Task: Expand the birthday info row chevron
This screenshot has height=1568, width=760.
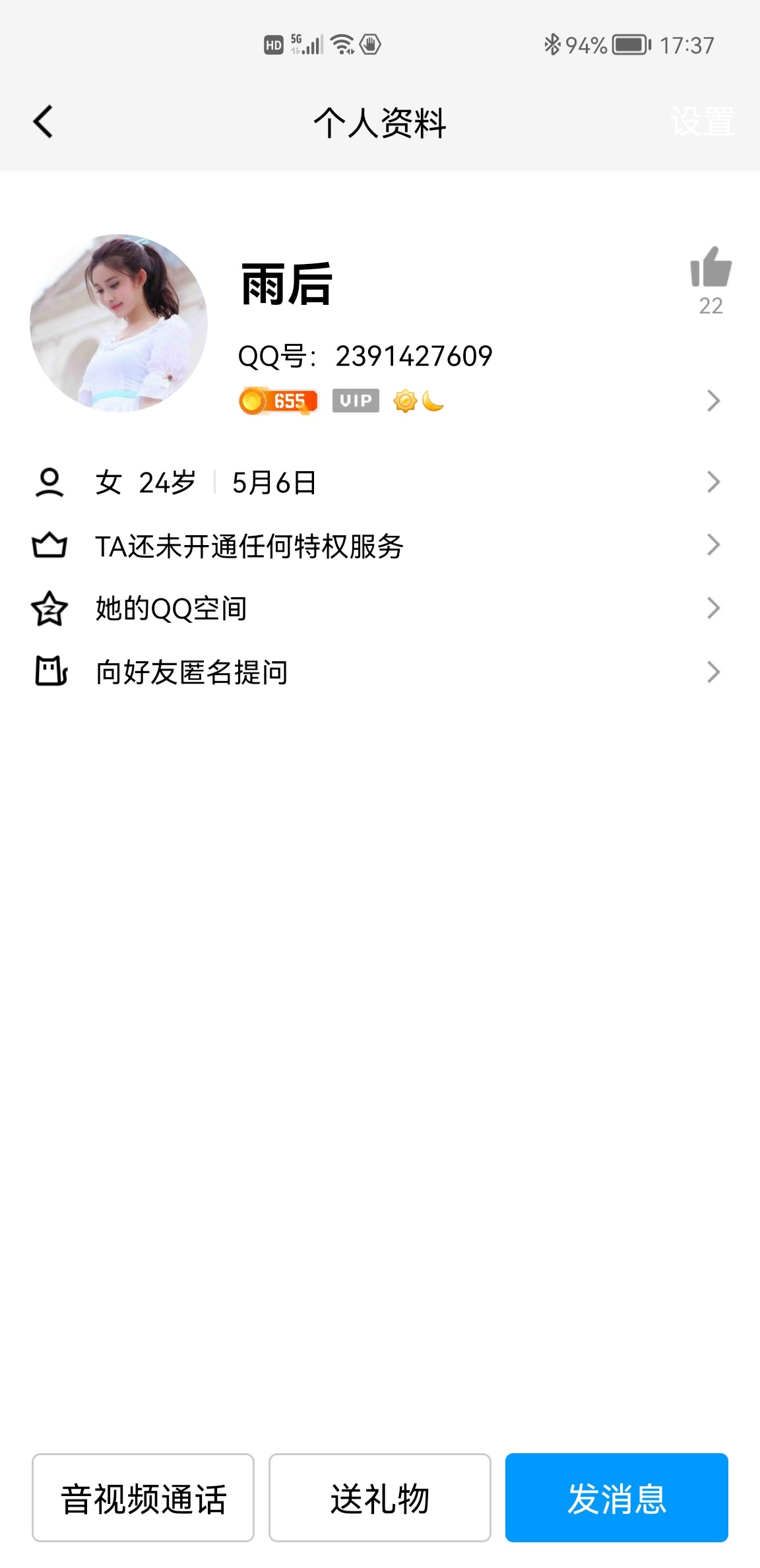Action: pos(712,482)
